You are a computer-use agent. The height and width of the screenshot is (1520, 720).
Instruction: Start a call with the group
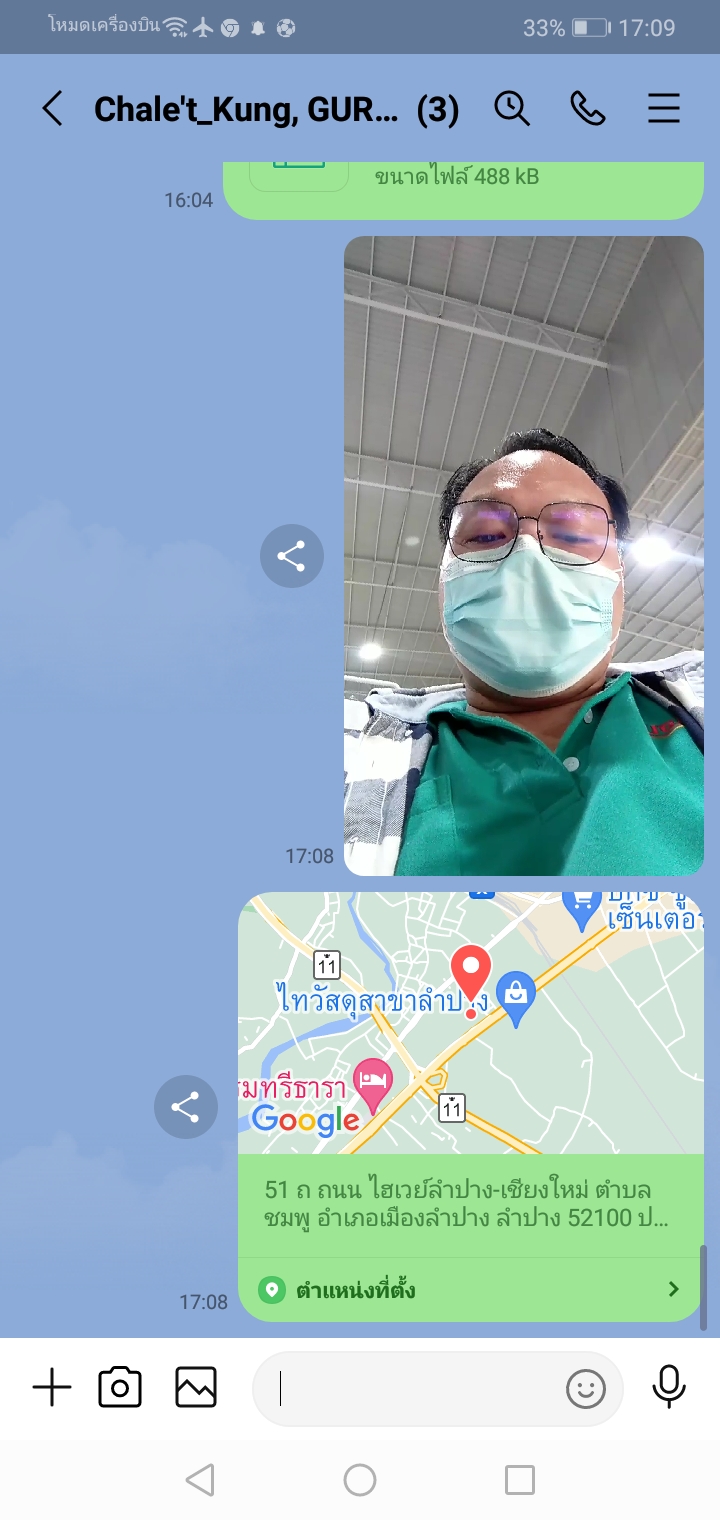tap(588, 108)
